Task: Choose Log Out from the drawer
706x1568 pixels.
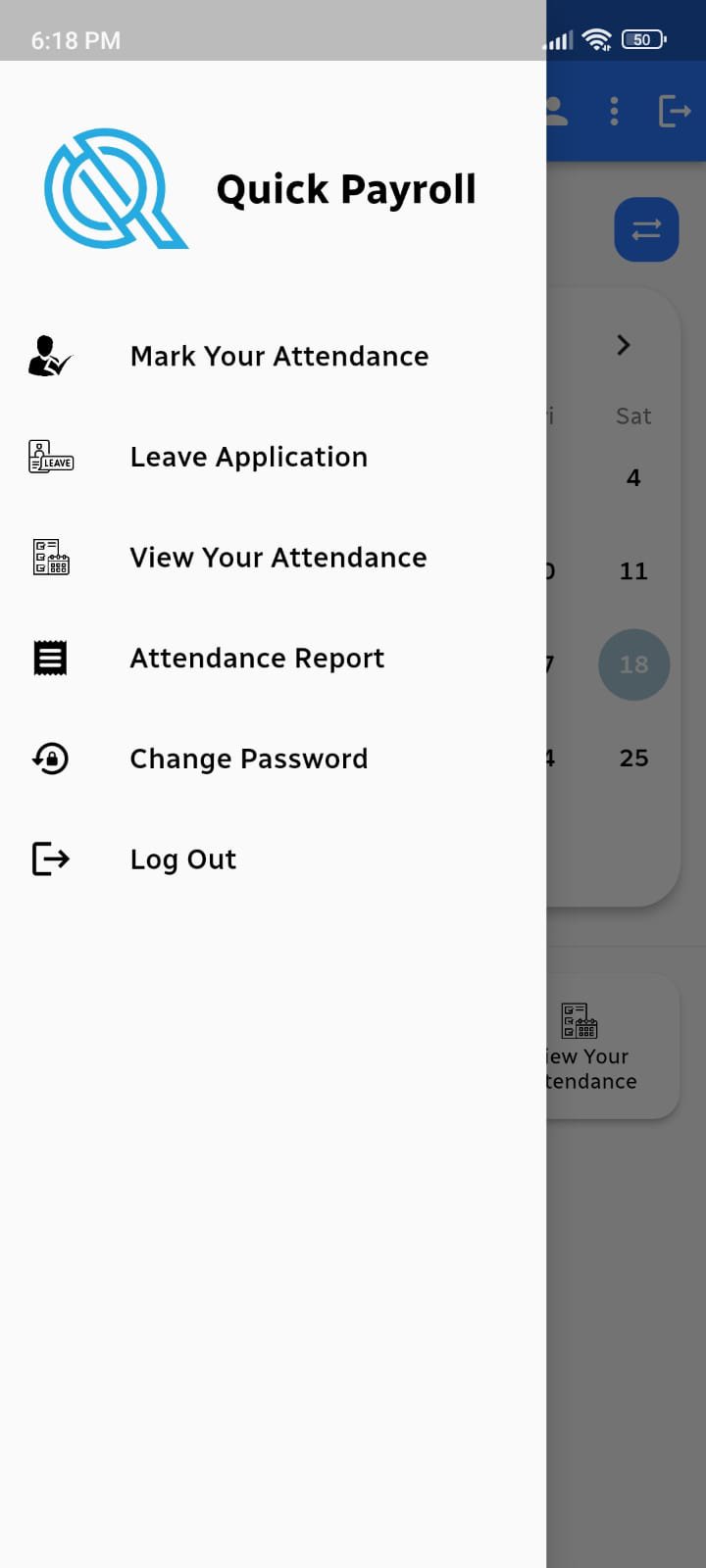Action: 182,859
